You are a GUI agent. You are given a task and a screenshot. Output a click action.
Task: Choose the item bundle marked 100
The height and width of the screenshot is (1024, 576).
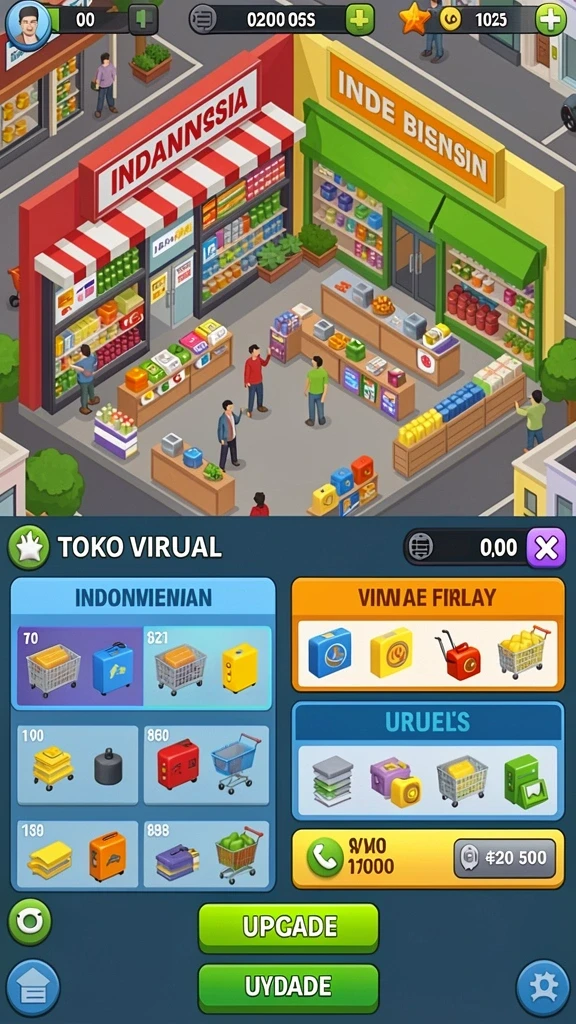(78, 765)
